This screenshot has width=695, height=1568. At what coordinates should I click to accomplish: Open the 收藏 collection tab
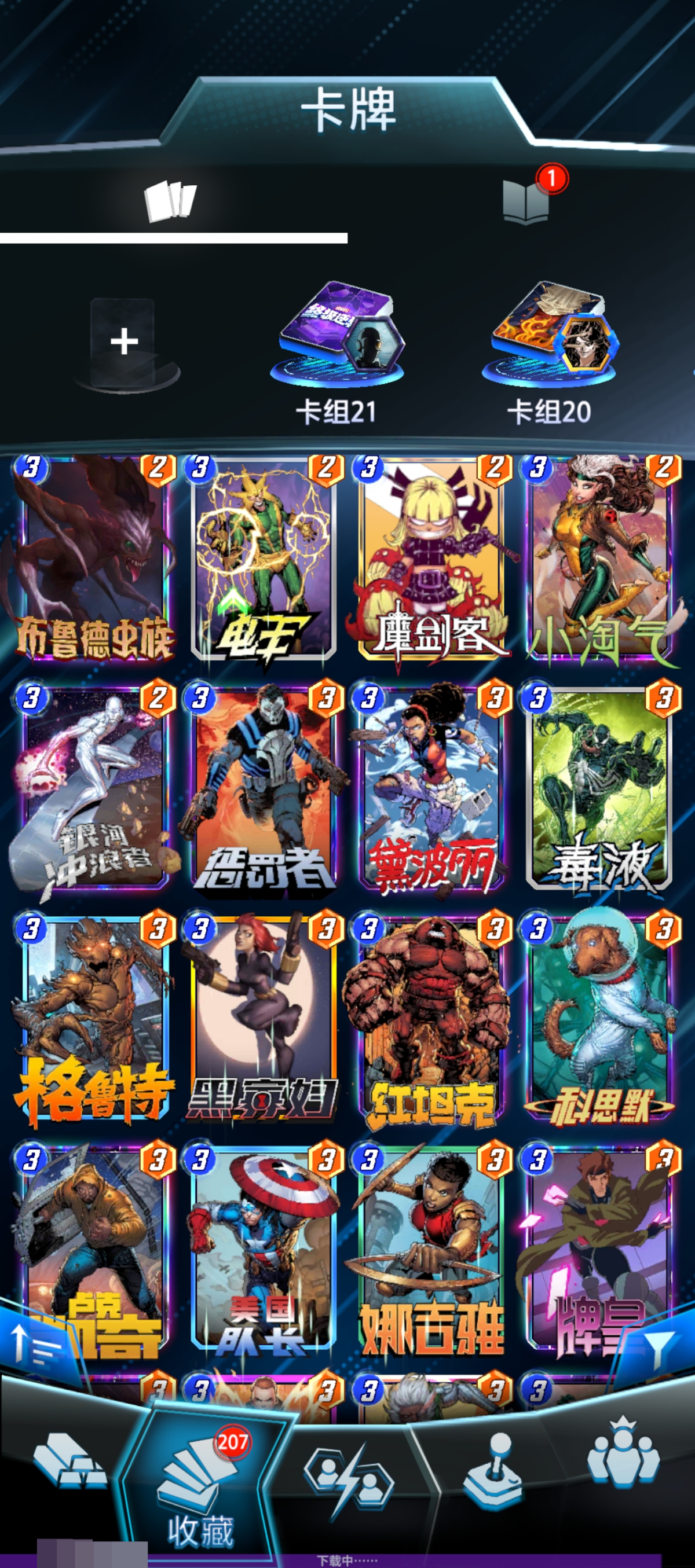point(201,1485)
